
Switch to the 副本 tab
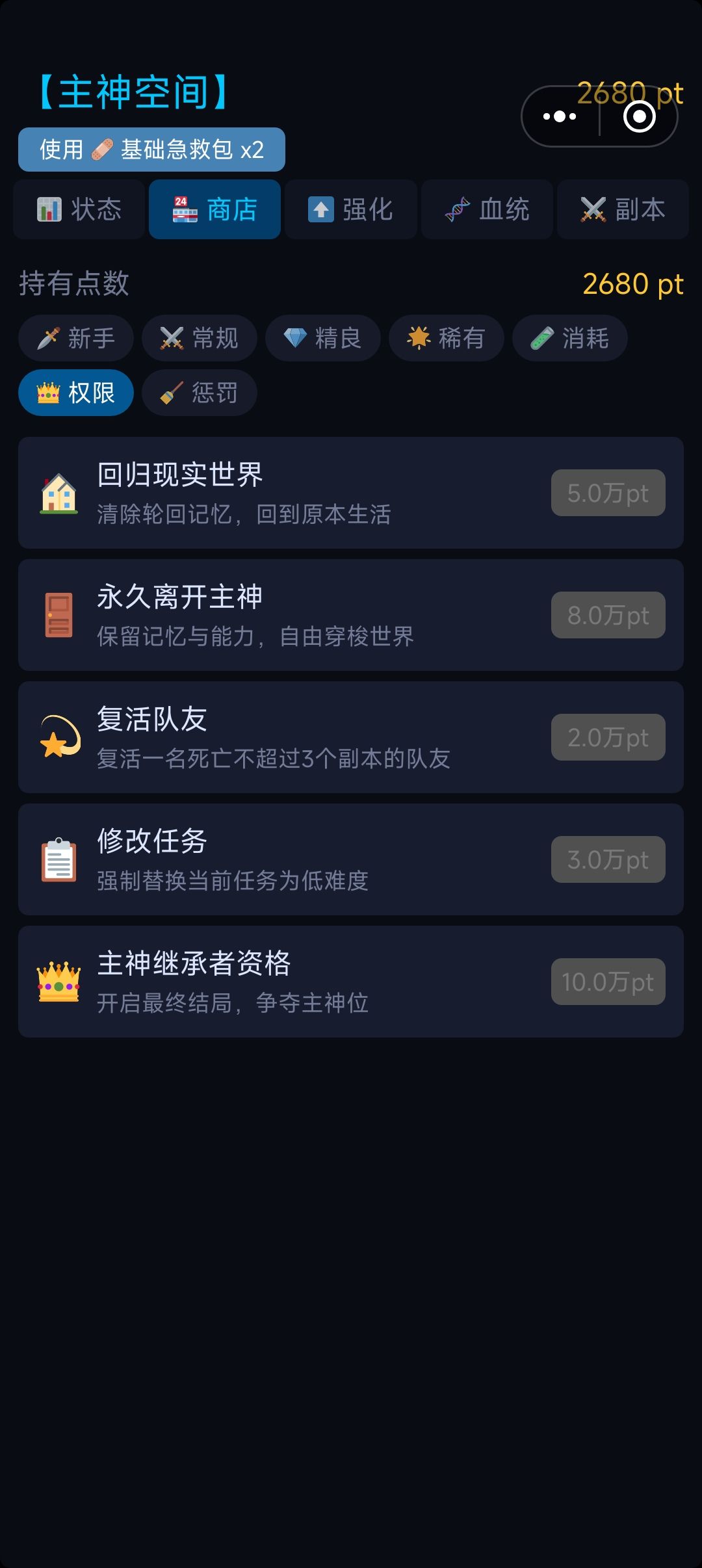(x=623, y=209)
